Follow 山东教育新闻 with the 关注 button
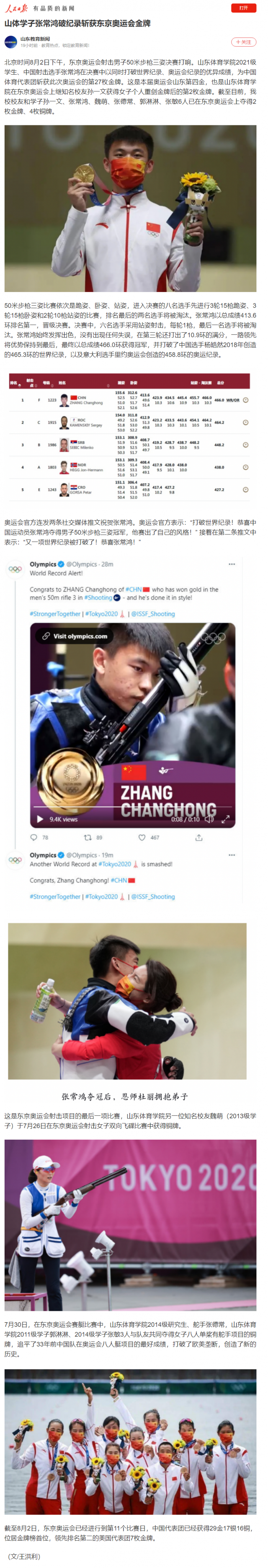268x1568 pixels. (x=243, y=42)
